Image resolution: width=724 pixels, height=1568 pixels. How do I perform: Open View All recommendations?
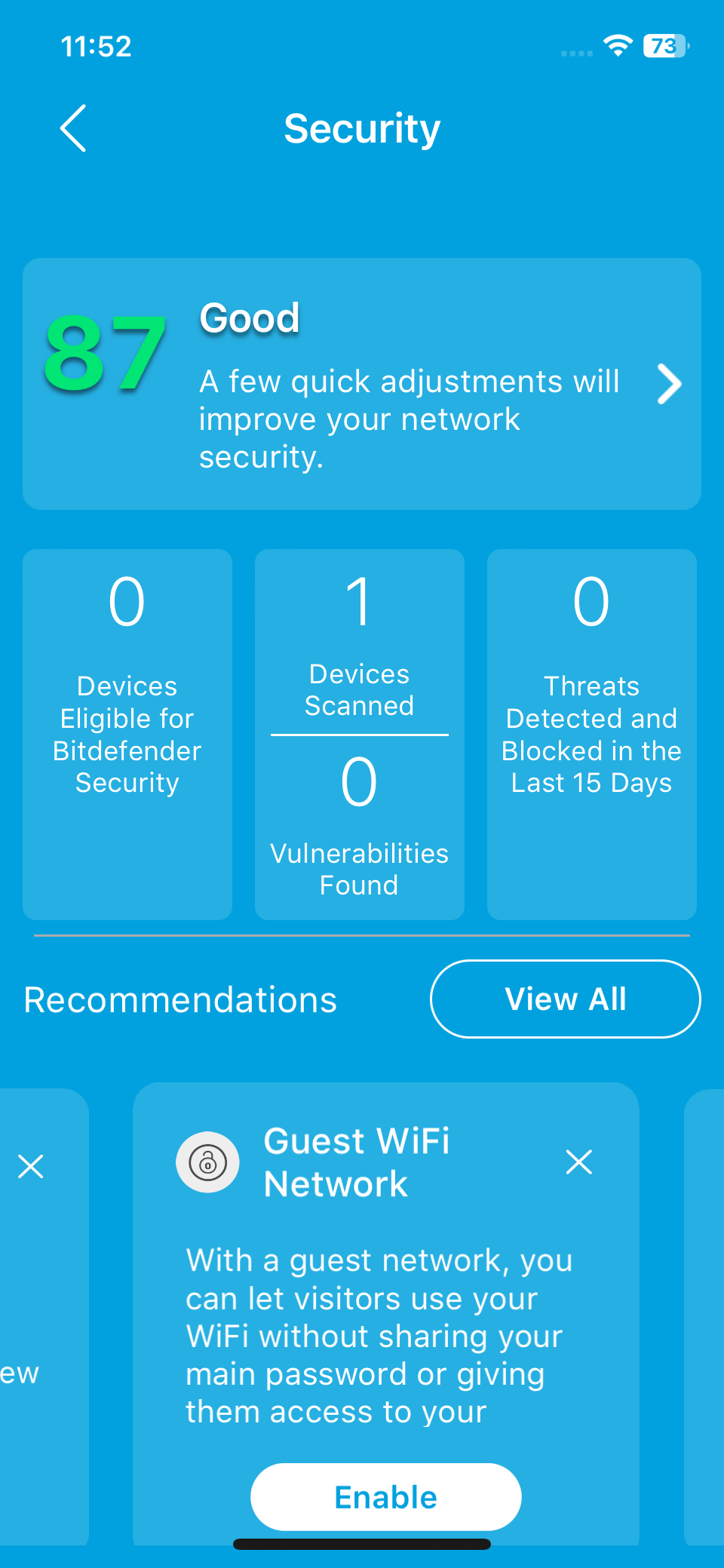point(565,999)
